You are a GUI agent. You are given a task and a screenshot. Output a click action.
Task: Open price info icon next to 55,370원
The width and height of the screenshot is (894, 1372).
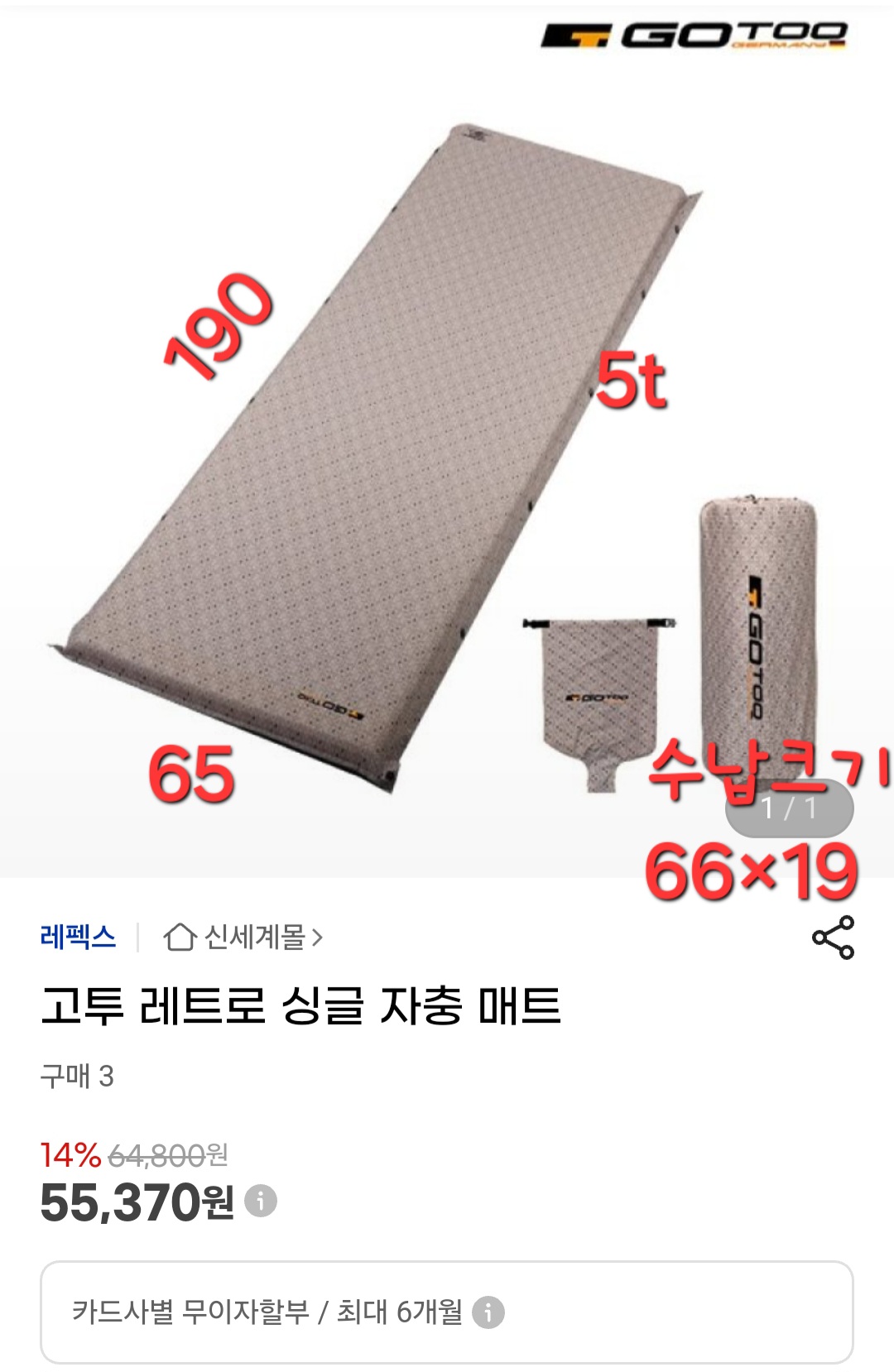(262, 1201)
